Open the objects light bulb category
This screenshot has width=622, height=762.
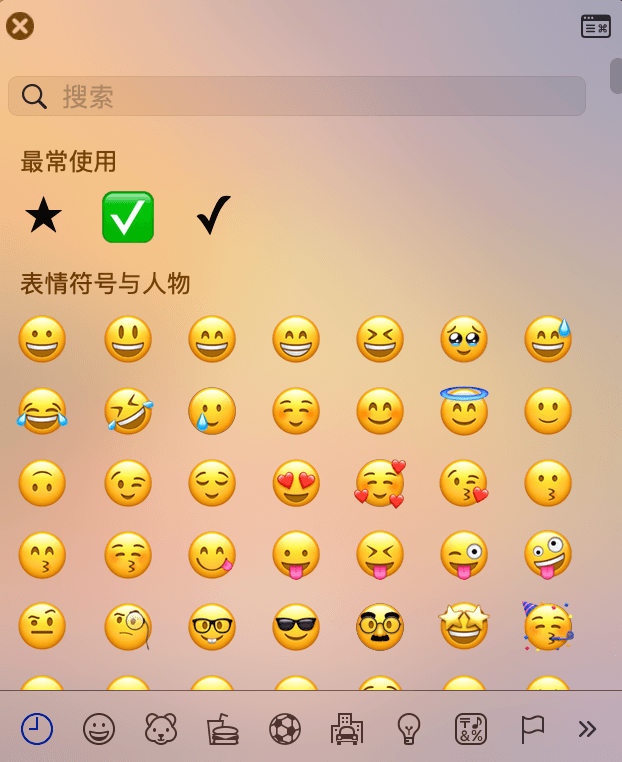click(408, 729)
